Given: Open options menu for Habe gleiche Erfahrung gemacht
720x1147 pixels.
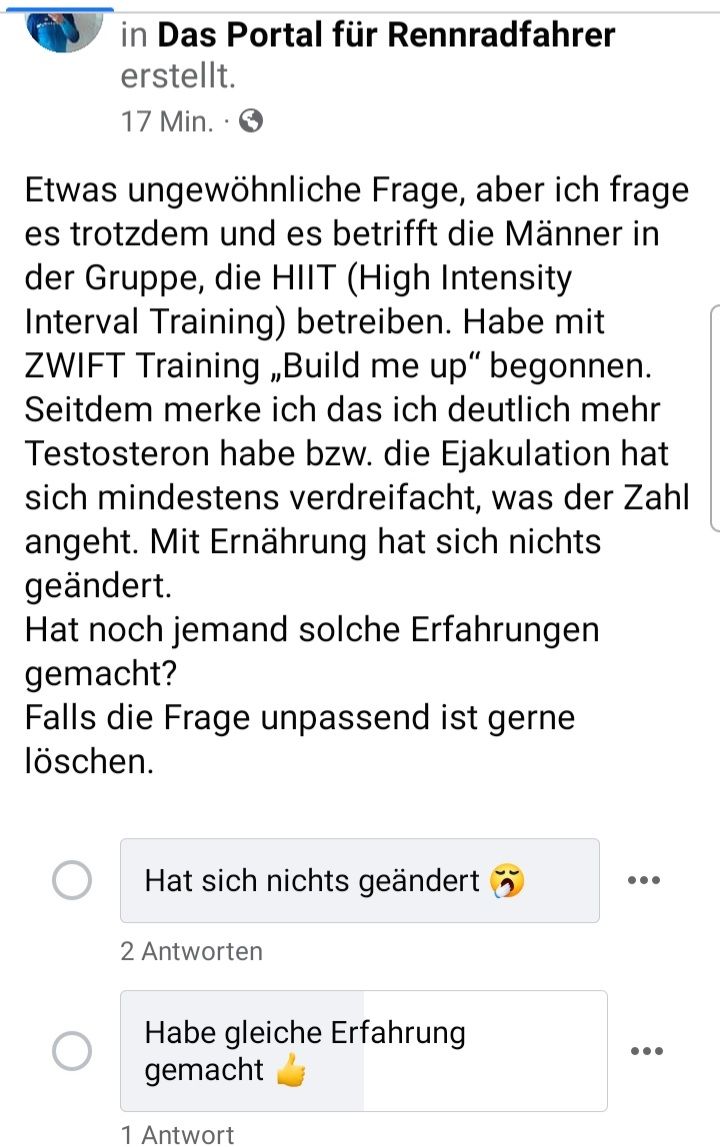Looking at the screenshot, I should (x=647, y=1051).
